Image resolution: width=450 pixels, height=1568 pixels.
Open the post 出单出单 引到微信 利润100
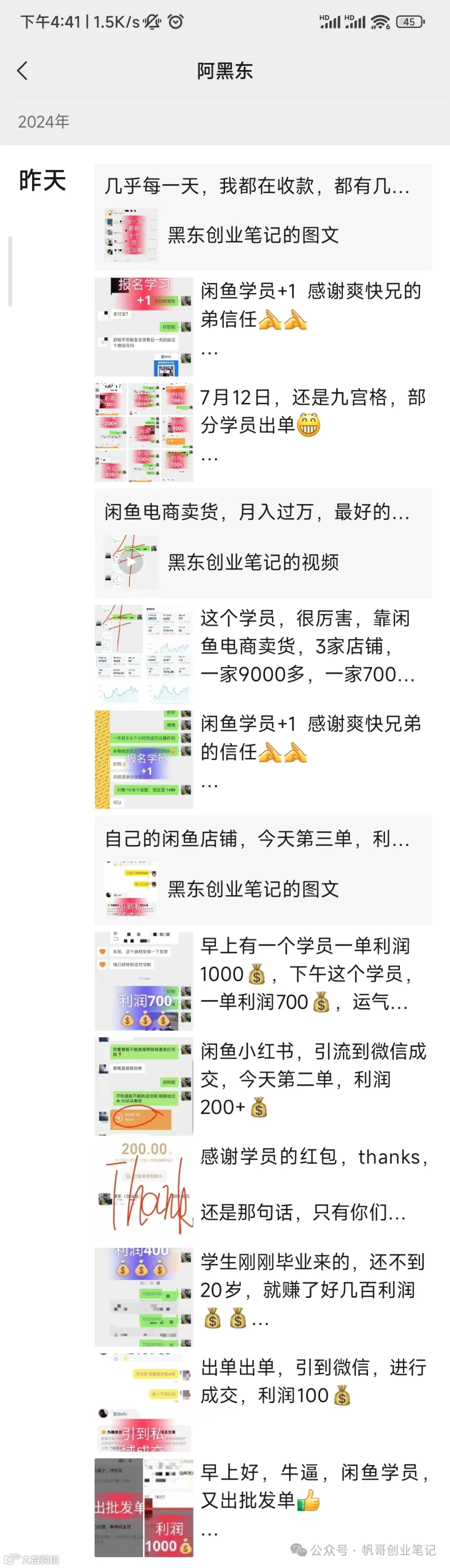(262, 1402)
